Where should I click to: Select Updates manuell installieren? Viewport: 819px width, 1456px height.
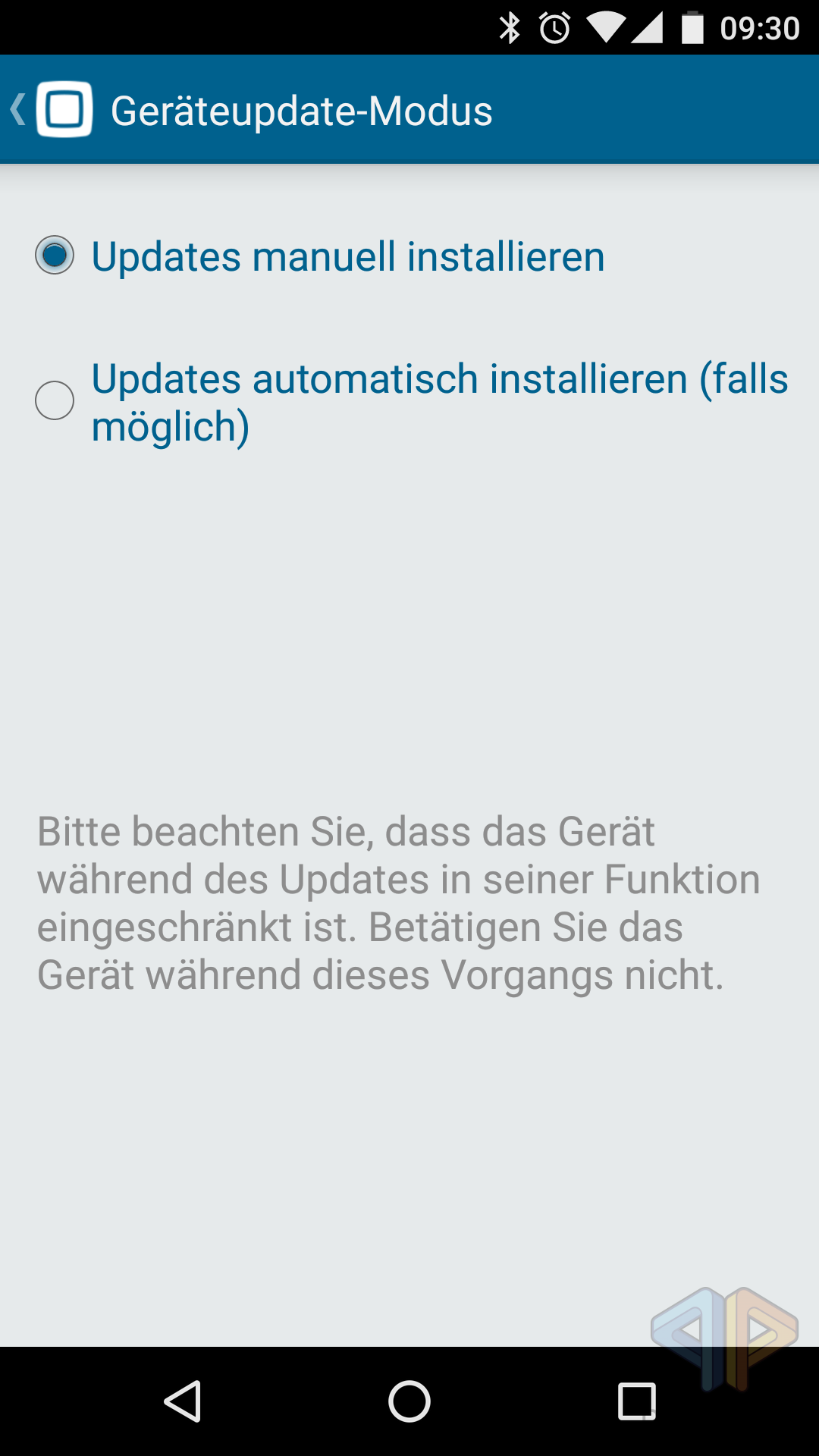click(409, 256)
